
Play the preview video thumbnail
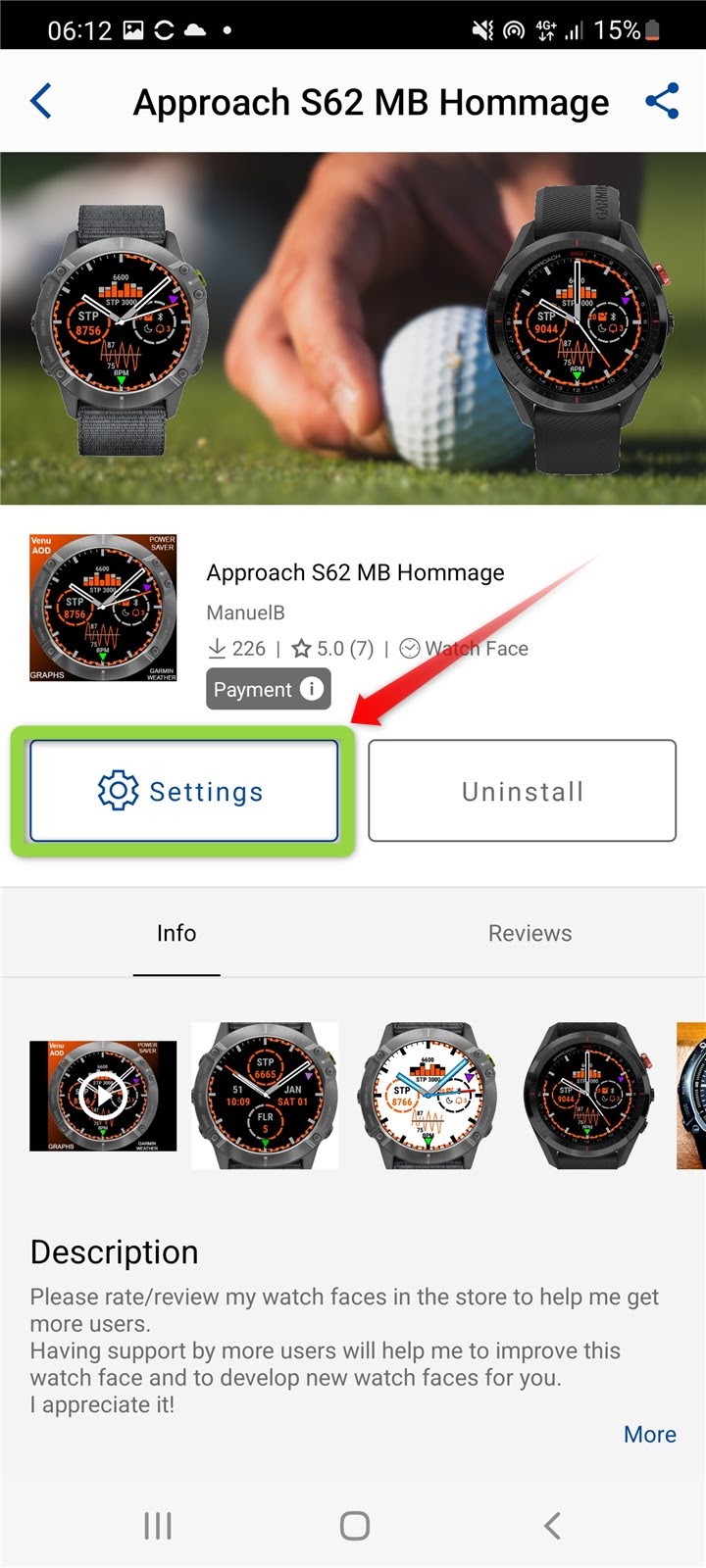103,1096
